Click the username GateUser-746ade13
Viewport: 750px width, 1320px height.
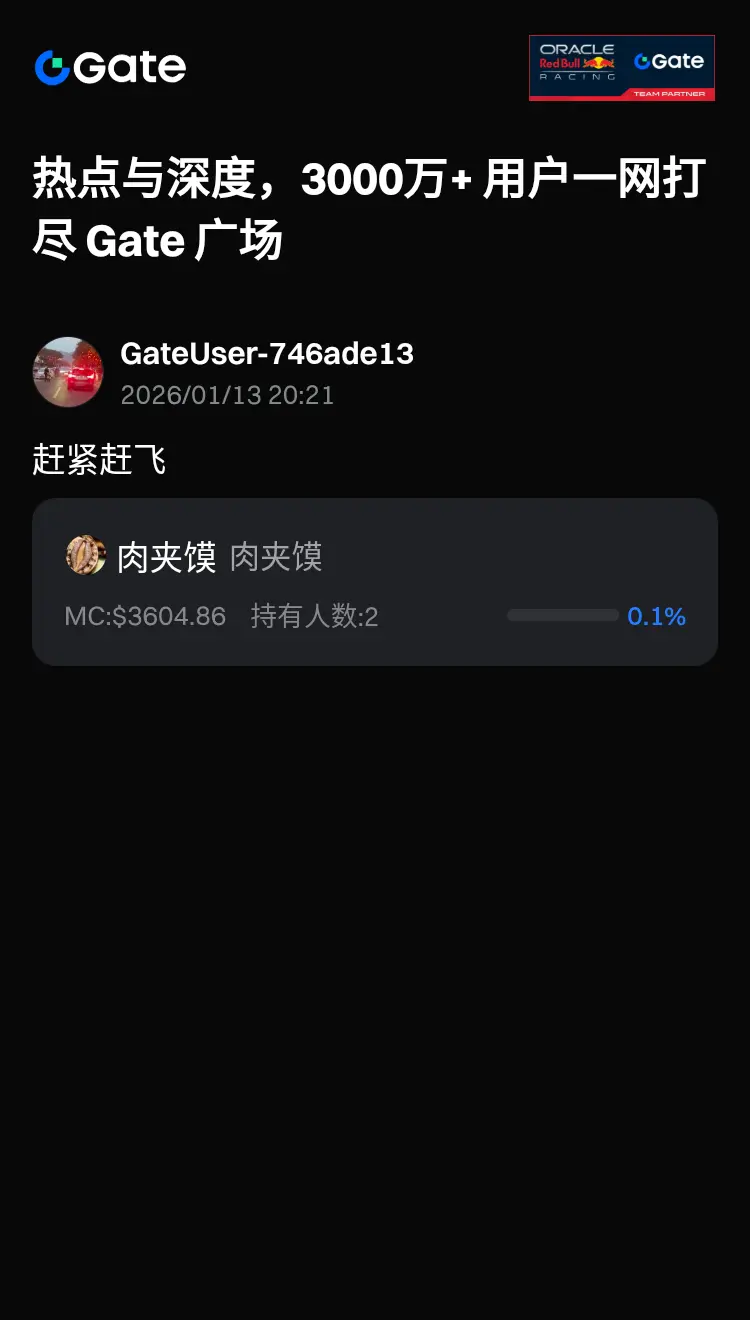coord(268,354)
